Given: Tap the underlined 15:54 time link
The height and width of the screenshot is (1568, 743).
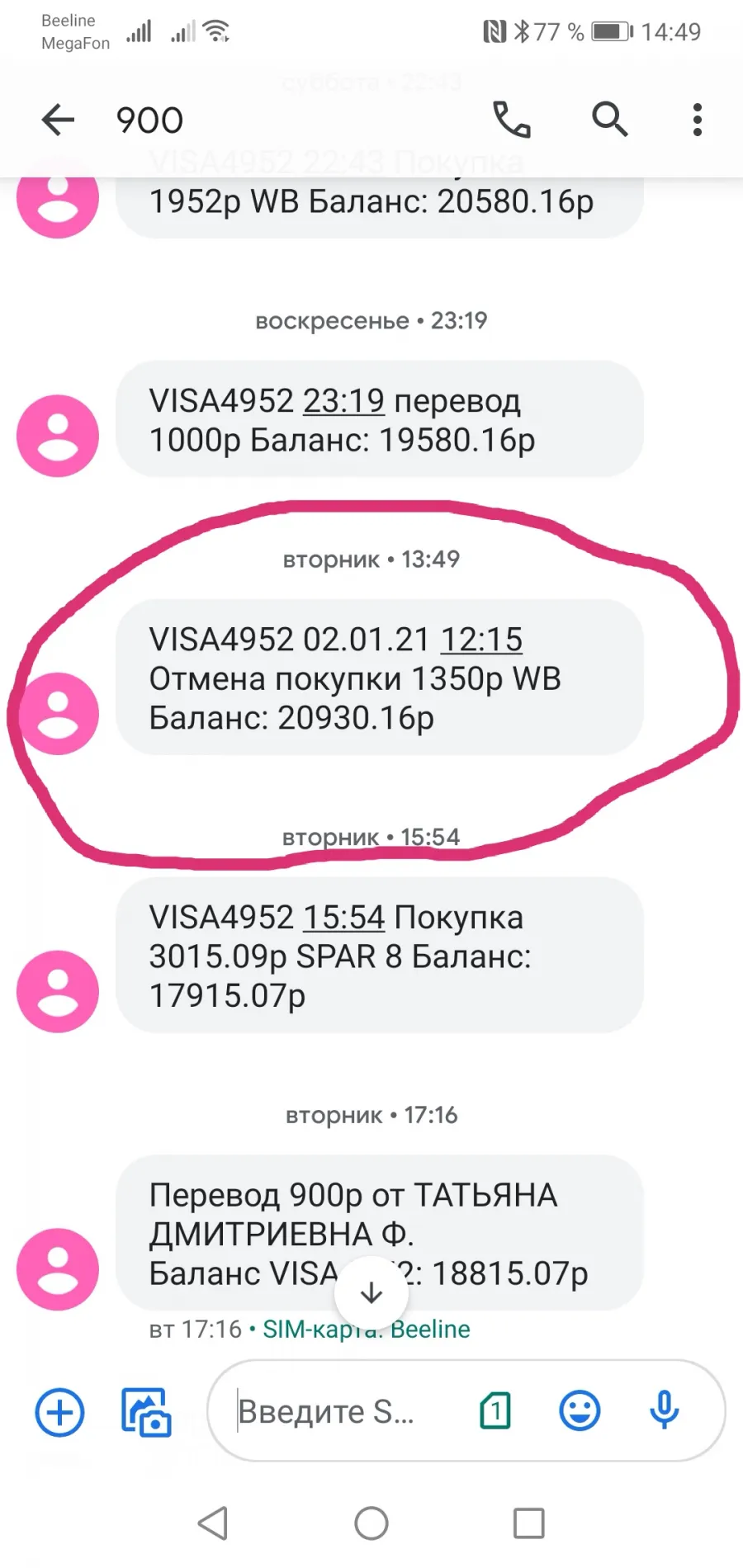Looking at the screenshot, I should tap(343, 918).
